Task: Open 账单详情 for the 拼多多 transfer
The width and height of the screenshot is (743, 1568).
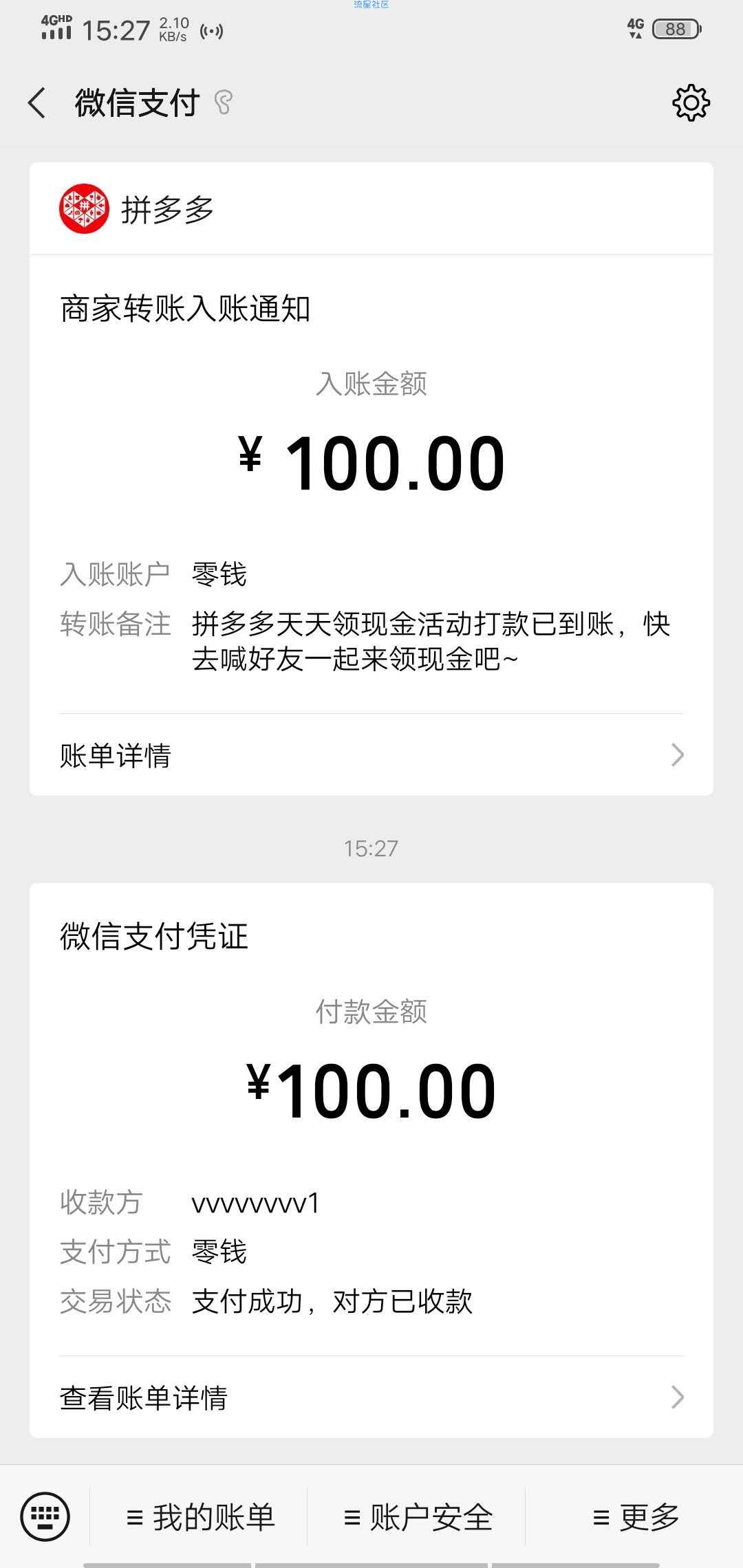Action: tap(371, 755)
